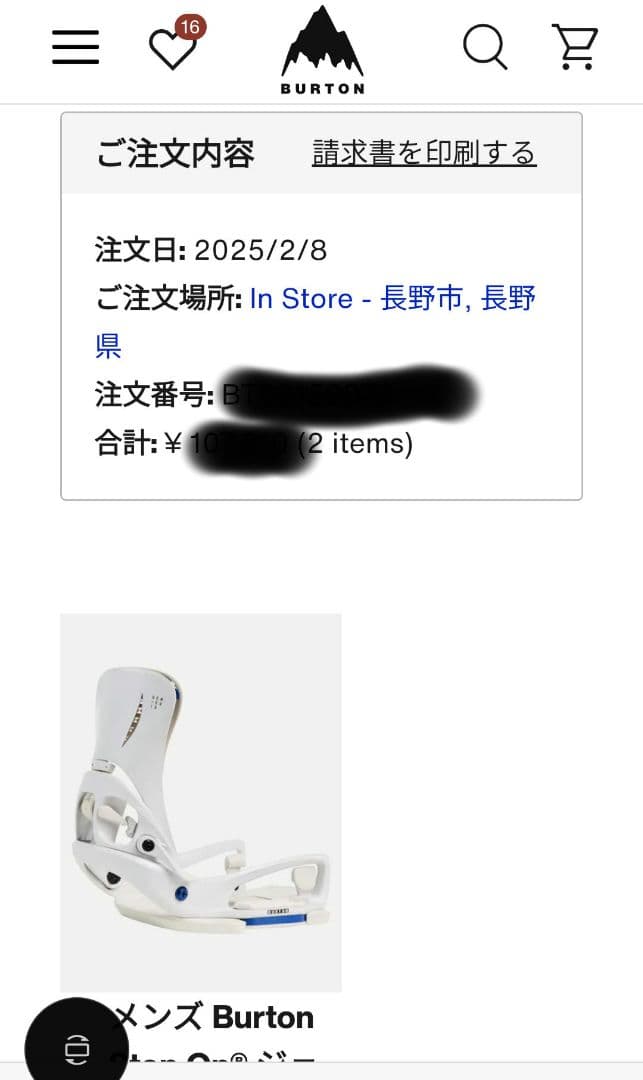Open the Step On binding product image
The image size is (643, 1080).
[x=201, y=802]
